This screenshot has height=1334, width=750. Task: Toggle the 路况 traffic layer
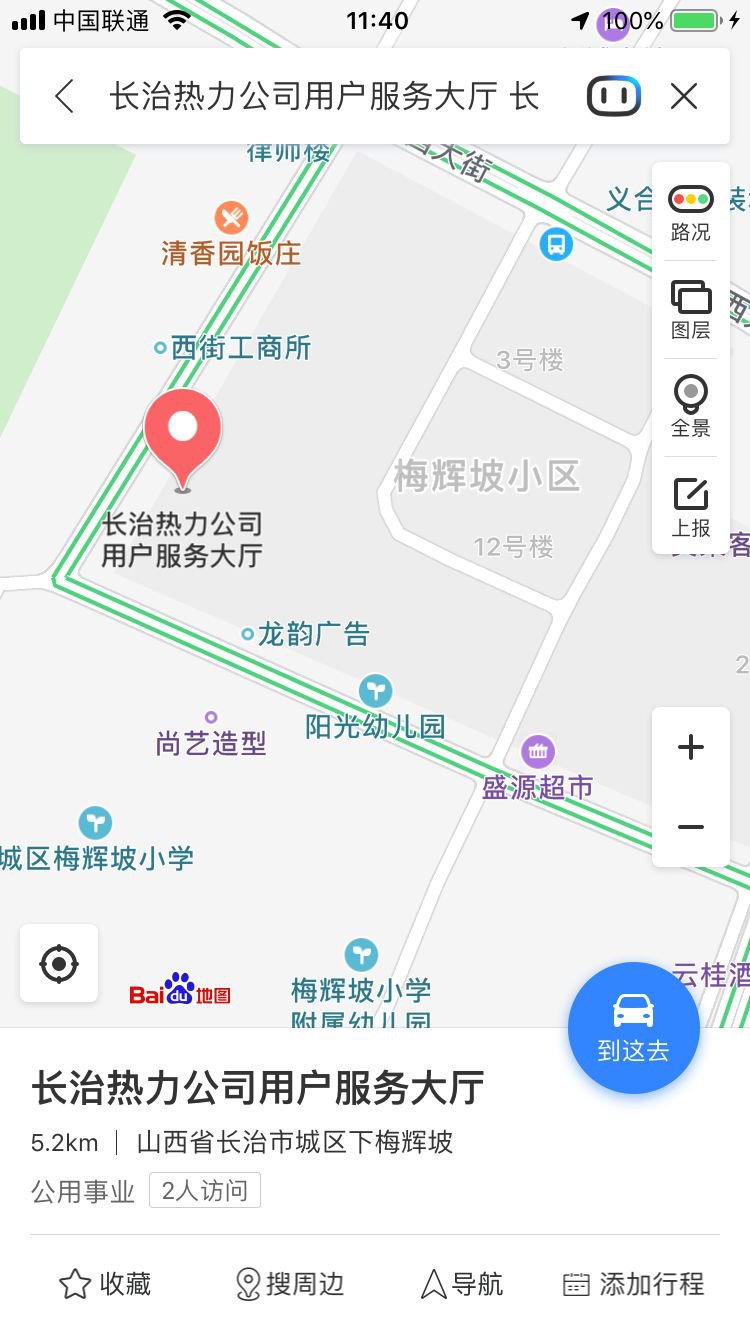[x=691, y=212]
